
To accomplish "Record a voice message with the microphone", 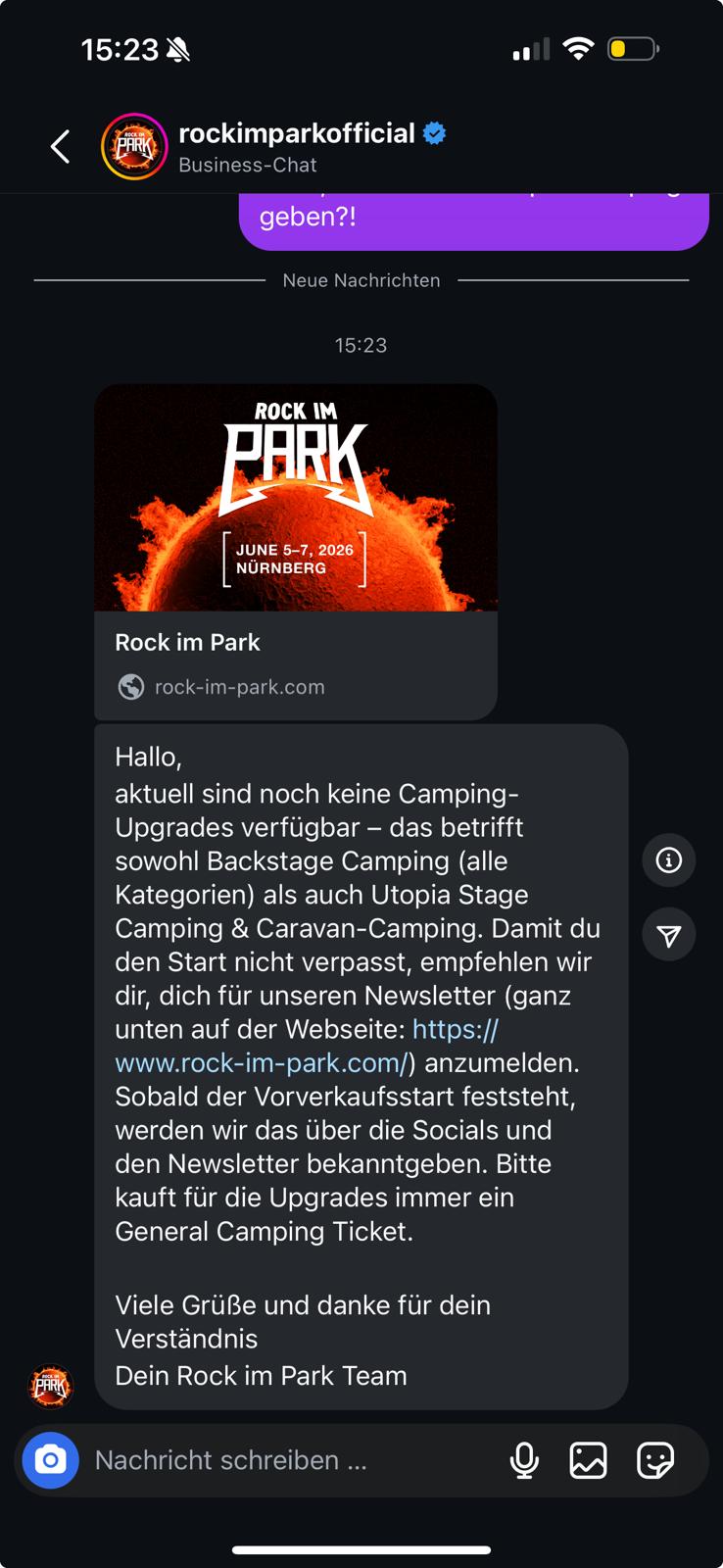I will [524, 1460].
